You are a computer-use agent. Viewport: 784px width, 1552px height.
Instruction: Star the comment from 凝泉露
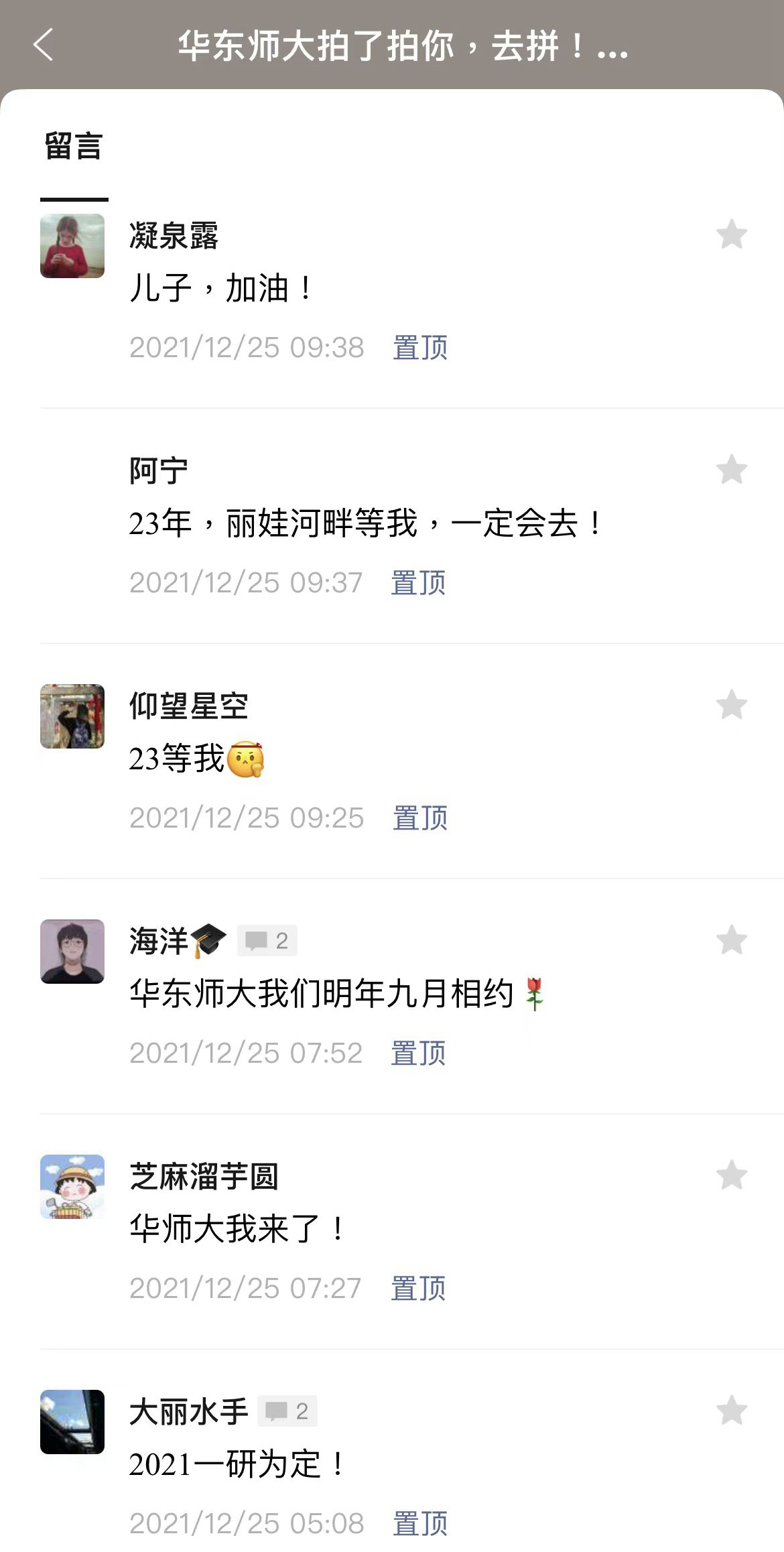731,235
